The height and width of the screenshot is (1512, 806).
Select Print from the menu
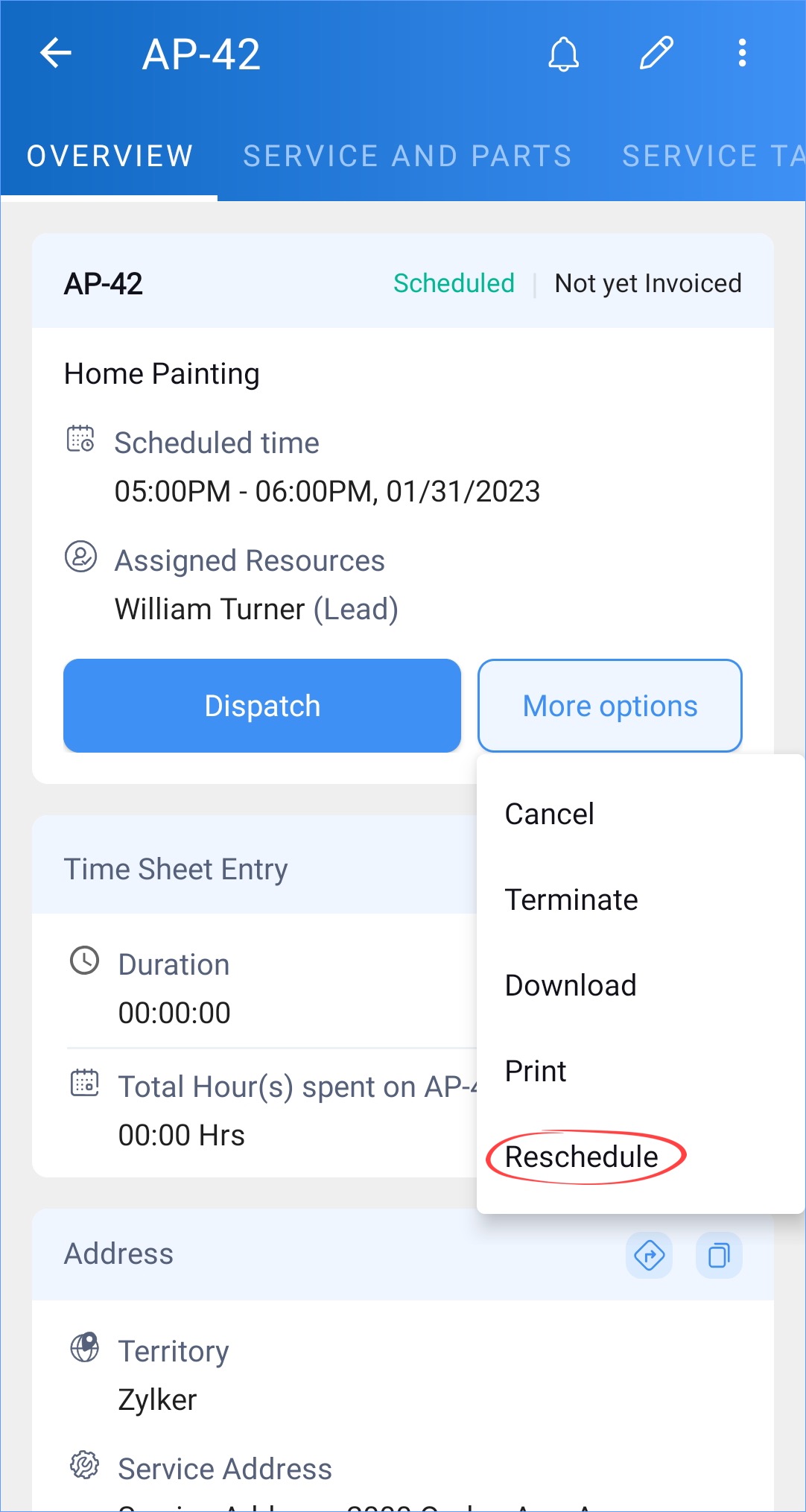tap(536, 1071)
